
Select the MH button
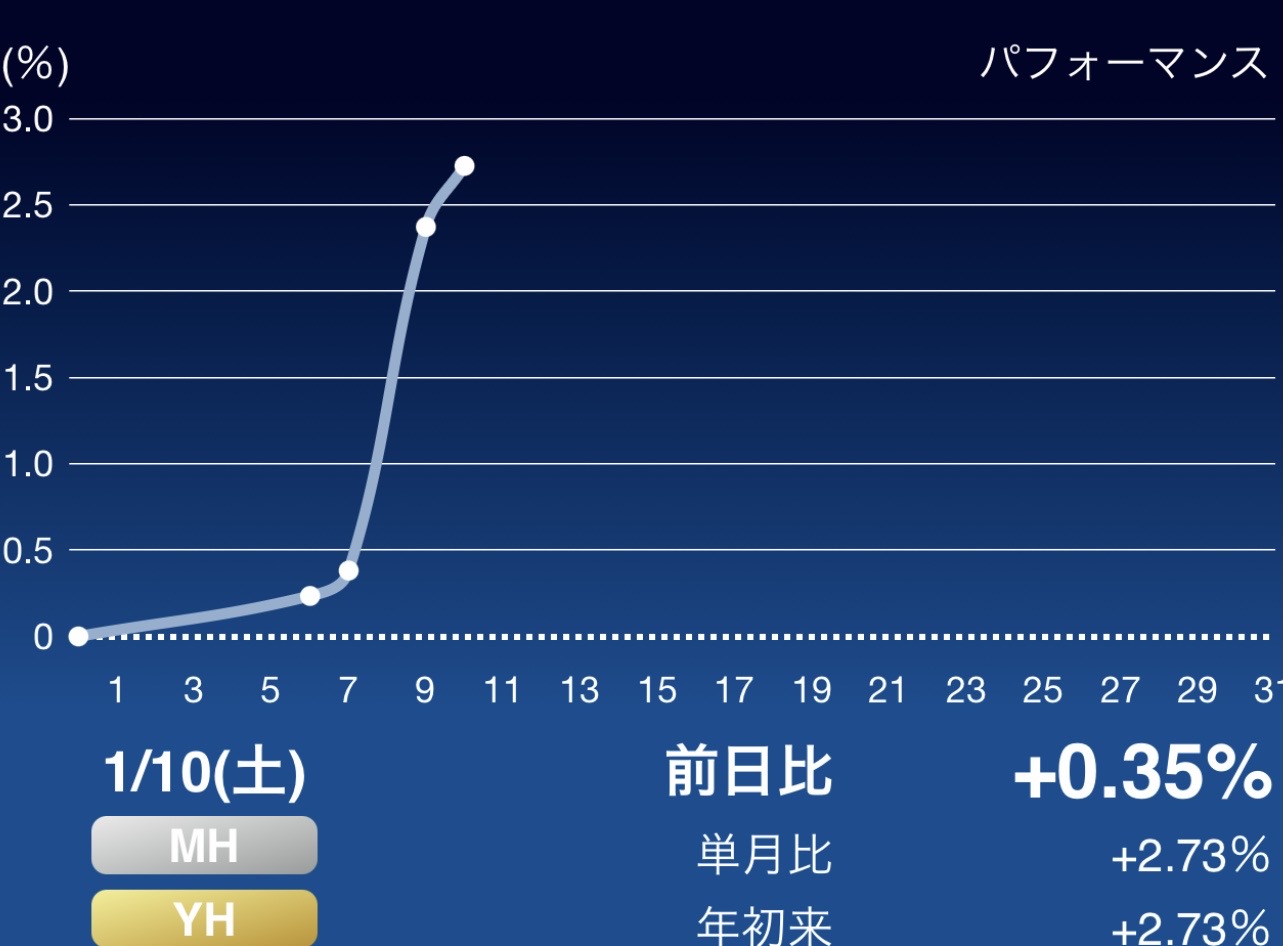[204, 846]
